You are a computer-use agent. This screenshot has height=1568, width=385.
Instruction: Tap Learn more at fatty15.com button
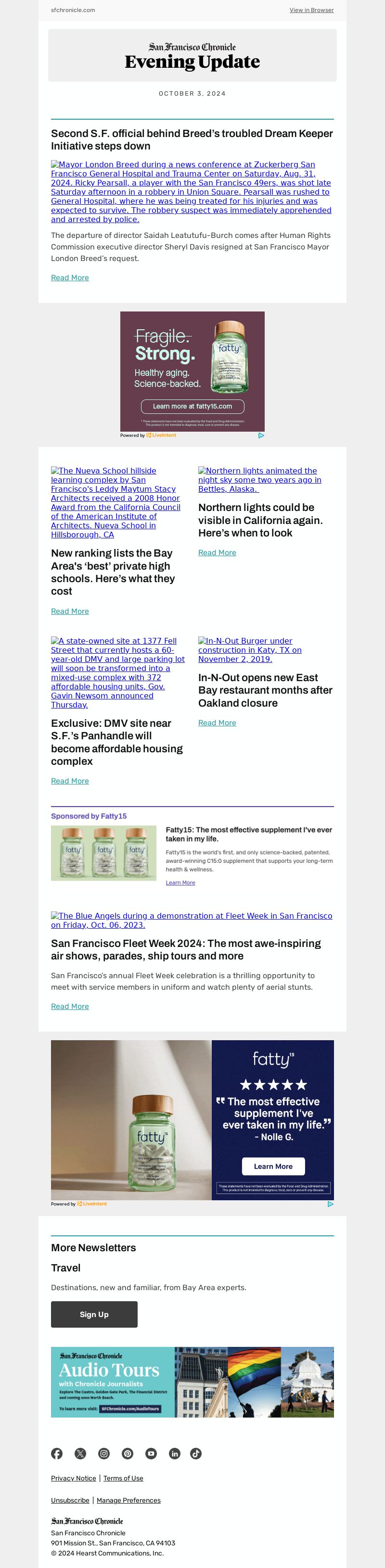tap(192, 406)
